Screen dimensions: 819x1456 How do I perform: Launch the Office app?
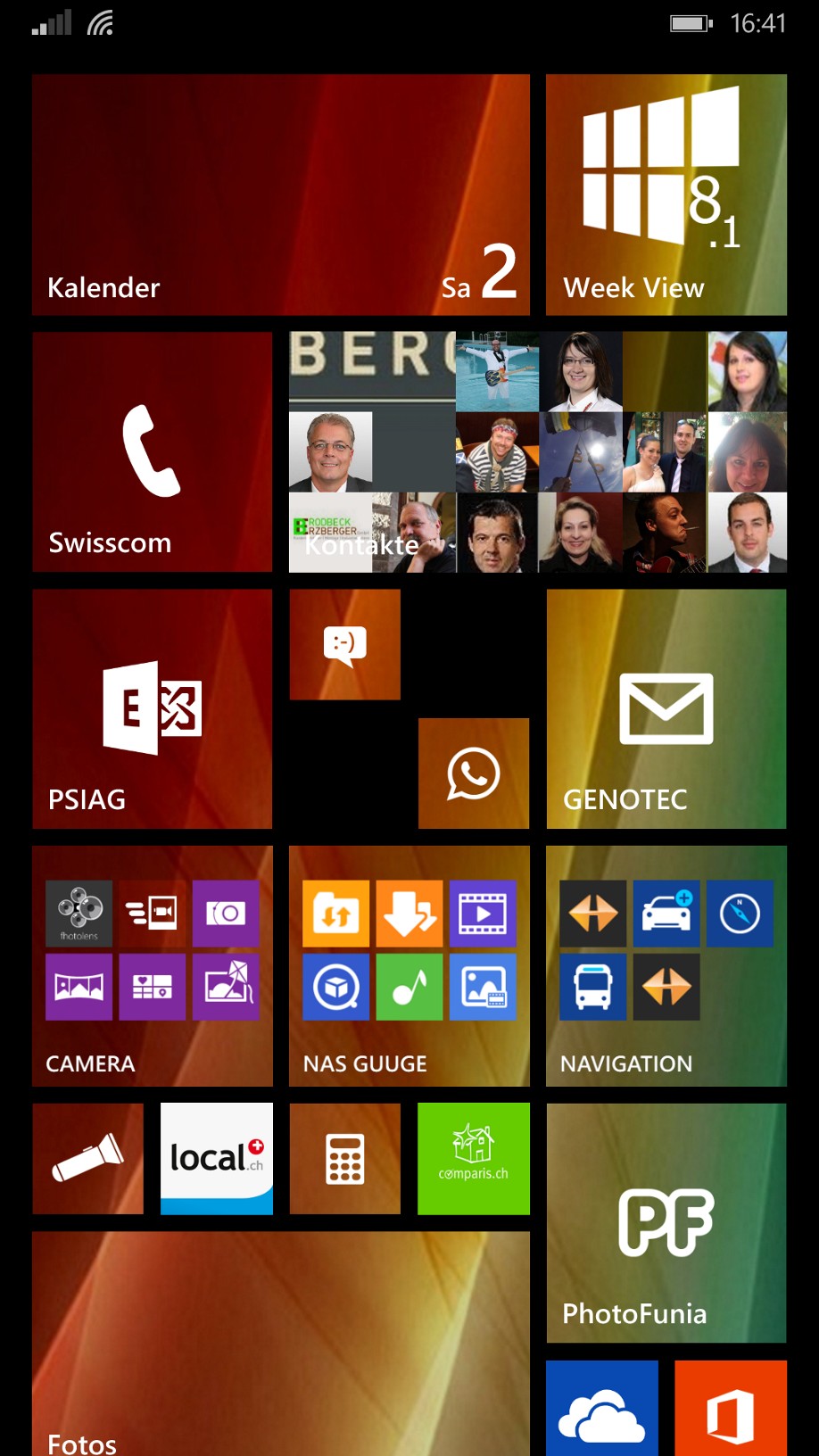[x=730, y=1408]
